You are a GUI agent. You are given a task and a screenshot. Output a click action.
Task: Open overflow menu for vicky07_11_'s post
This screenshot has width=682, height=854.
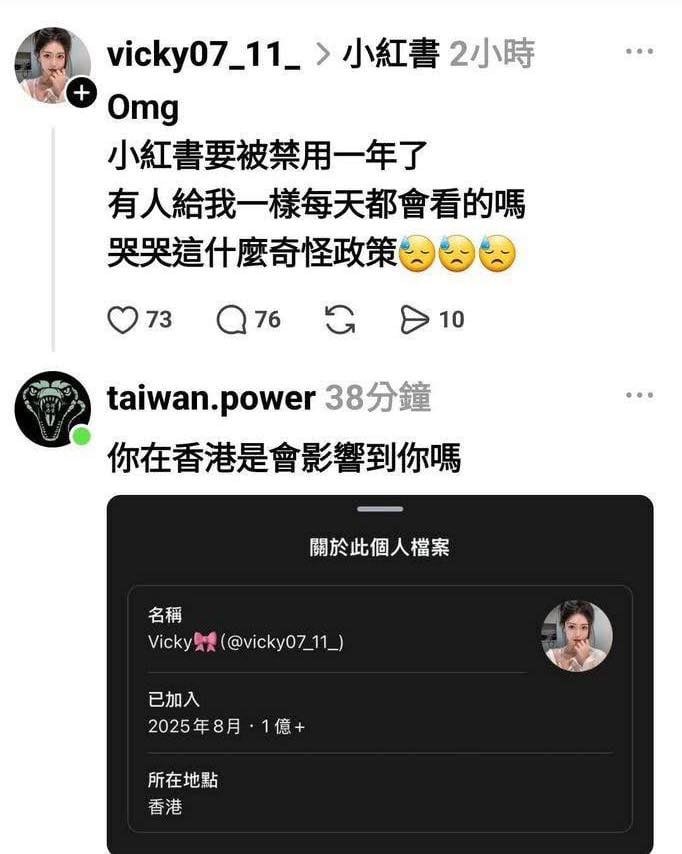pyautogui.click(x=639, y=51)
